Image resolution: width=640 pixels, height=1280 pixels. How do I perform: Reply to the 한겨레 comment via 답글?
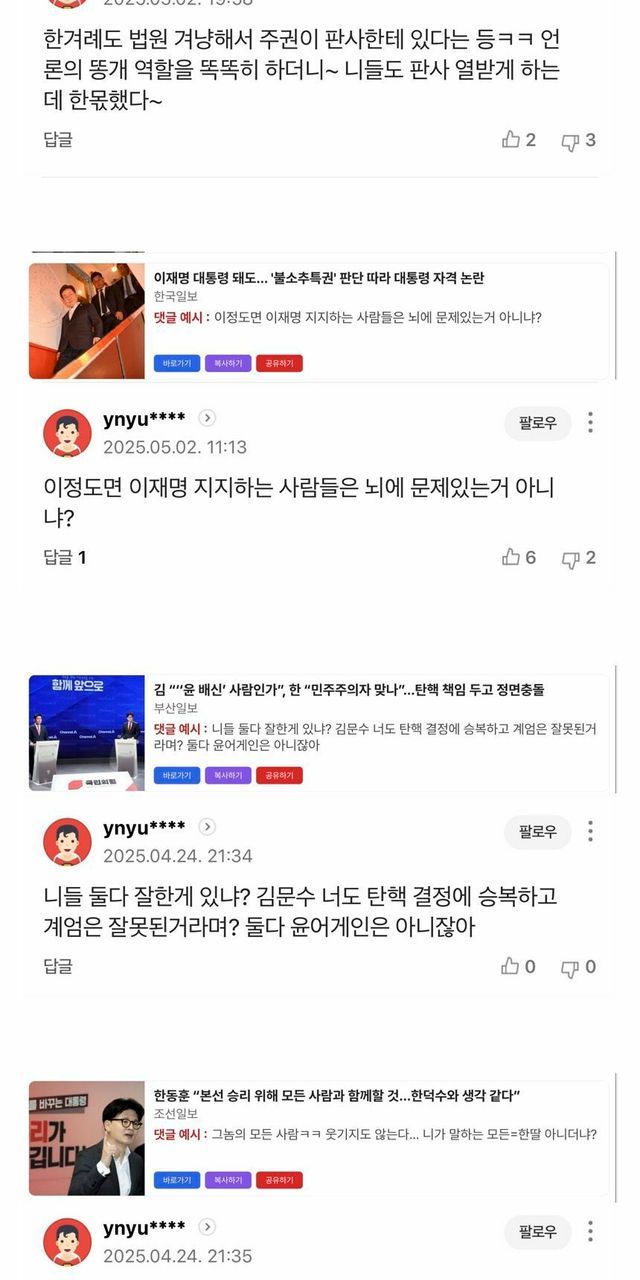pos(58,140)
